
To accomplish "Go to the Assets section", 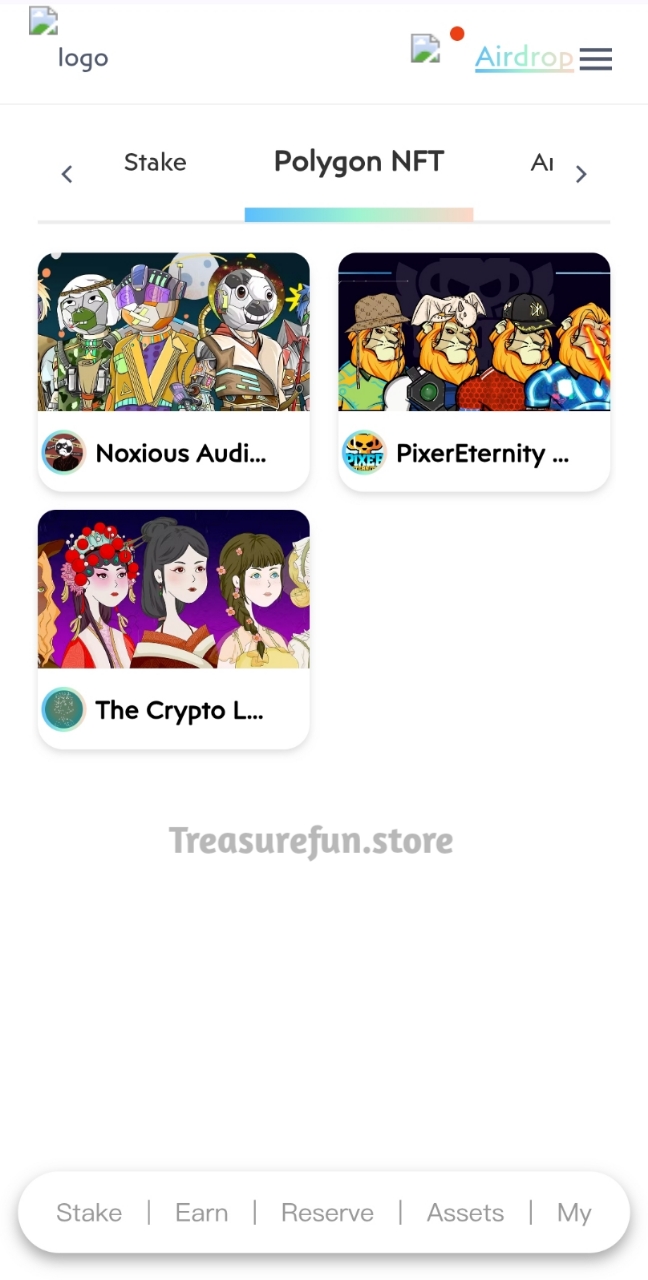I will click(x=465, y=1213).
